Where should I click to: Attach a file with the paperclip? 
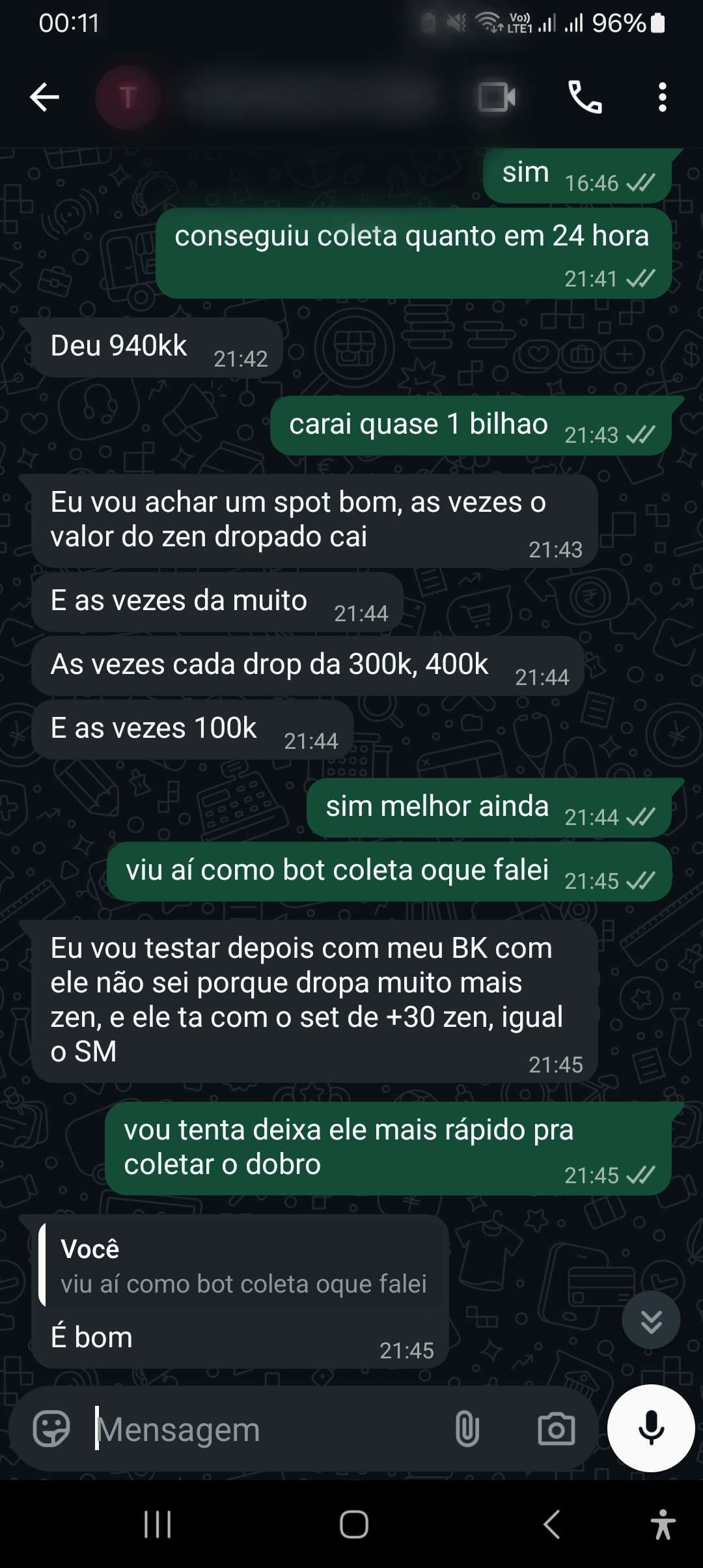[x=467, y=1429]
